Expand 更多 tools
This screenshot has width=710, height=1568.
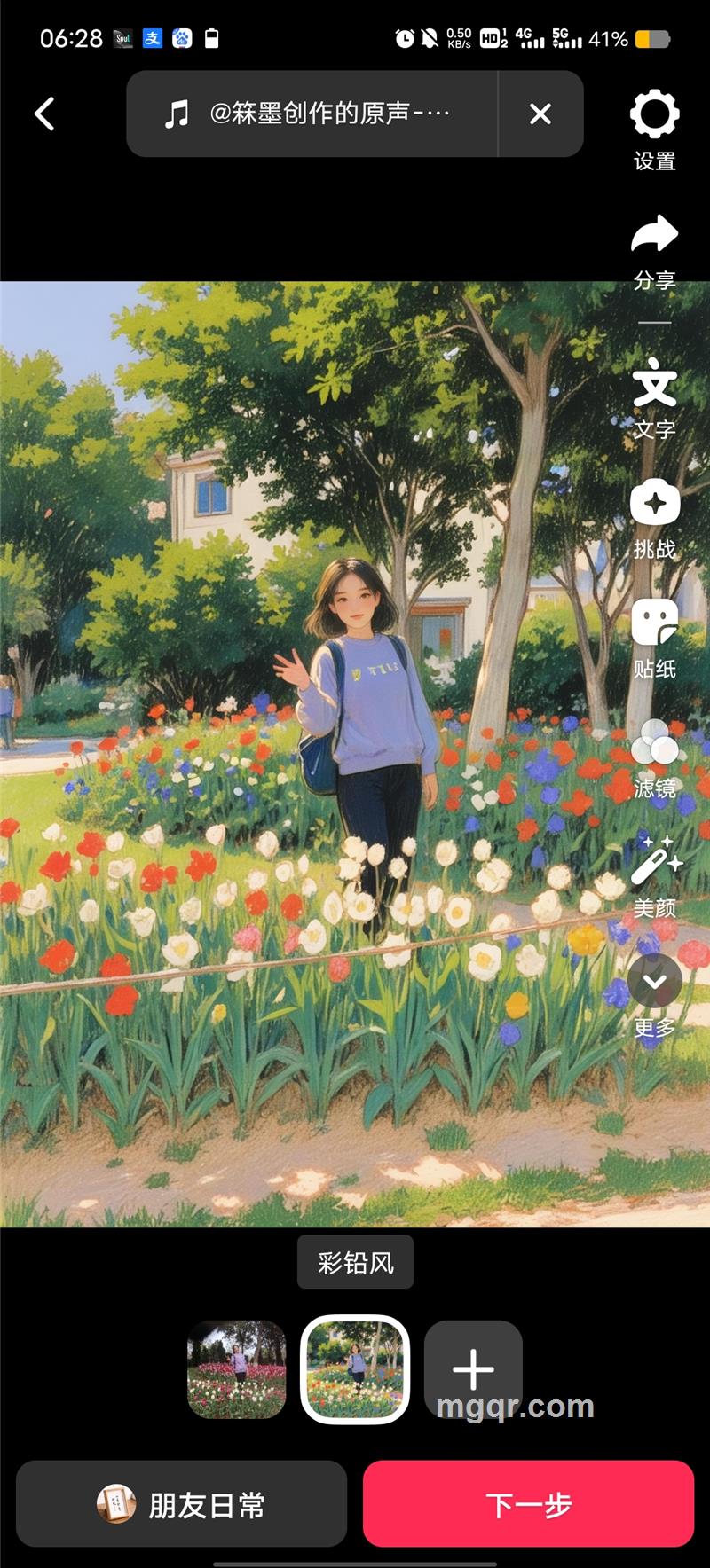655,995
